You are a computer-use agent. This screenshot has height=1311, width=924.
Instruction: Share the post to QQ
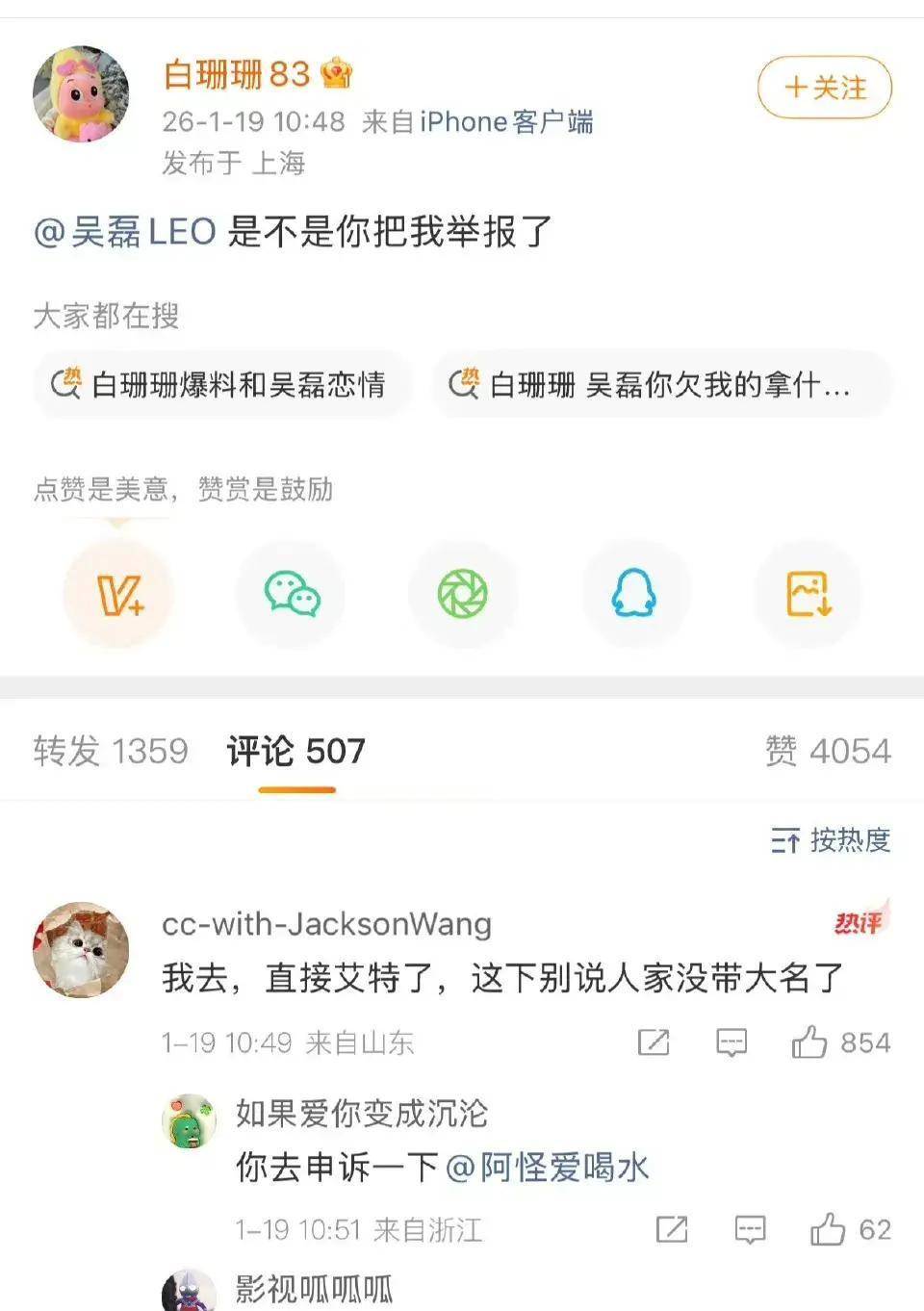634,594
